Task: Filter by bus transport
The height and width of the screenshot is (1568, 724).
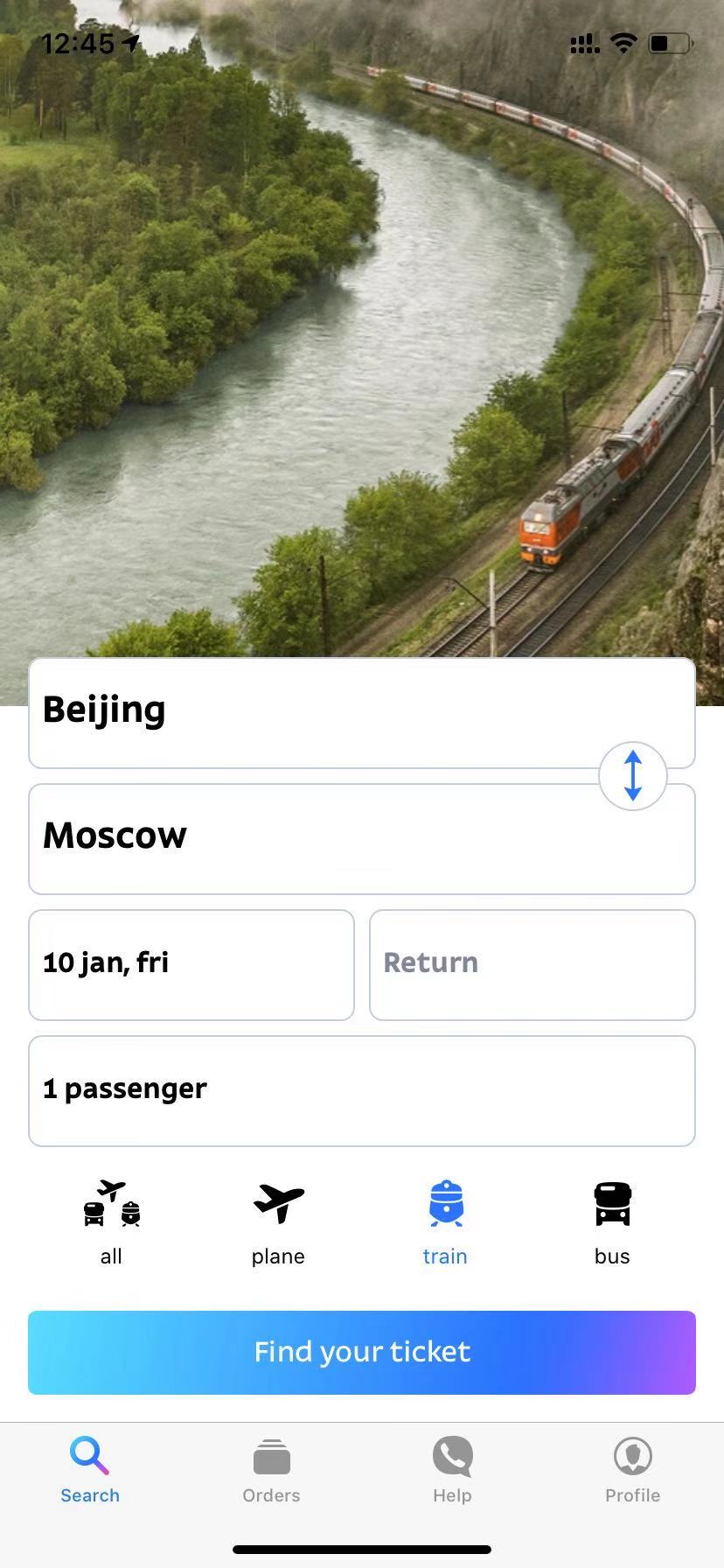Action: (612, 1221)
